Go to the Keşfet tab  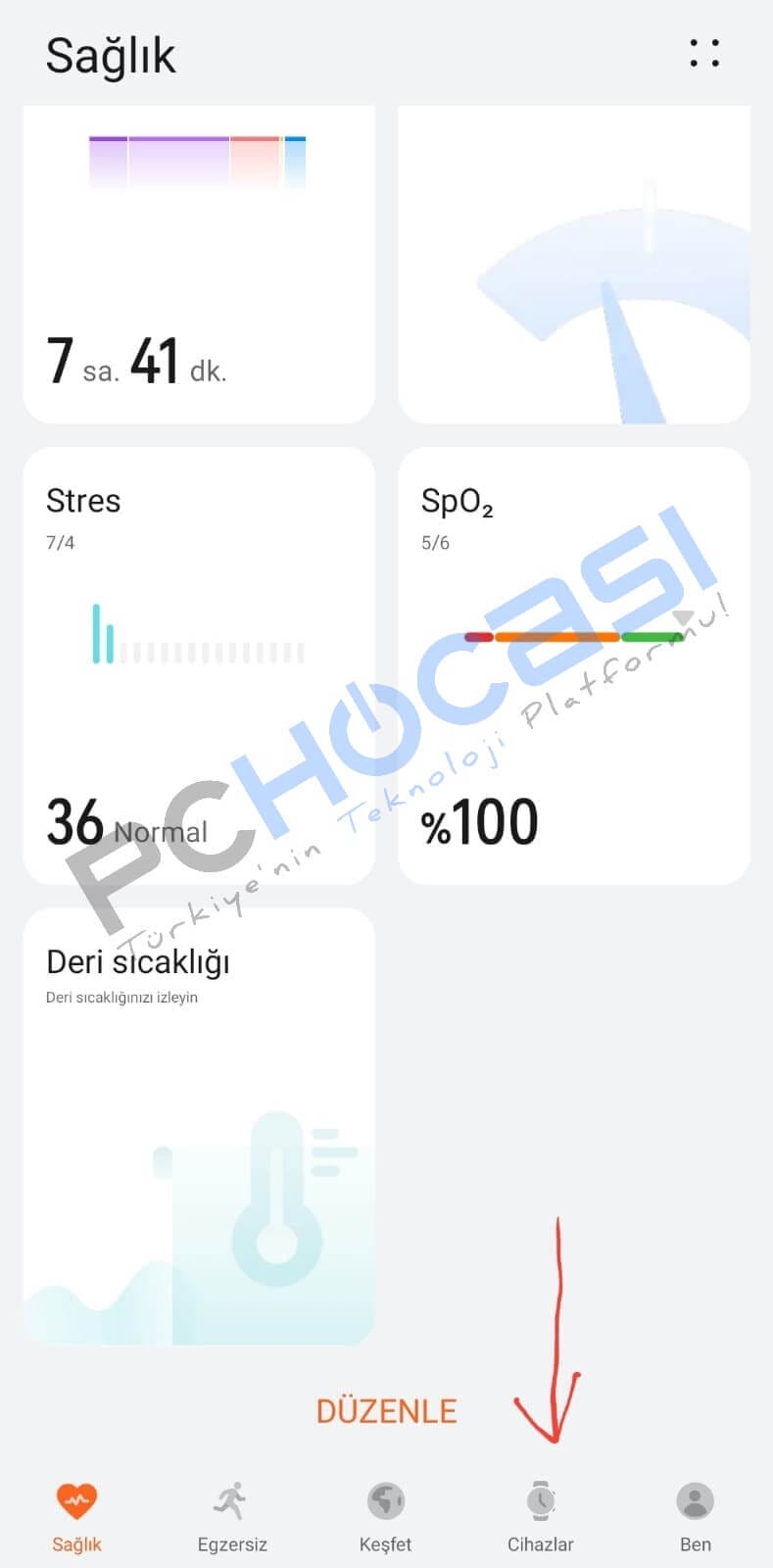point(385,1517)
